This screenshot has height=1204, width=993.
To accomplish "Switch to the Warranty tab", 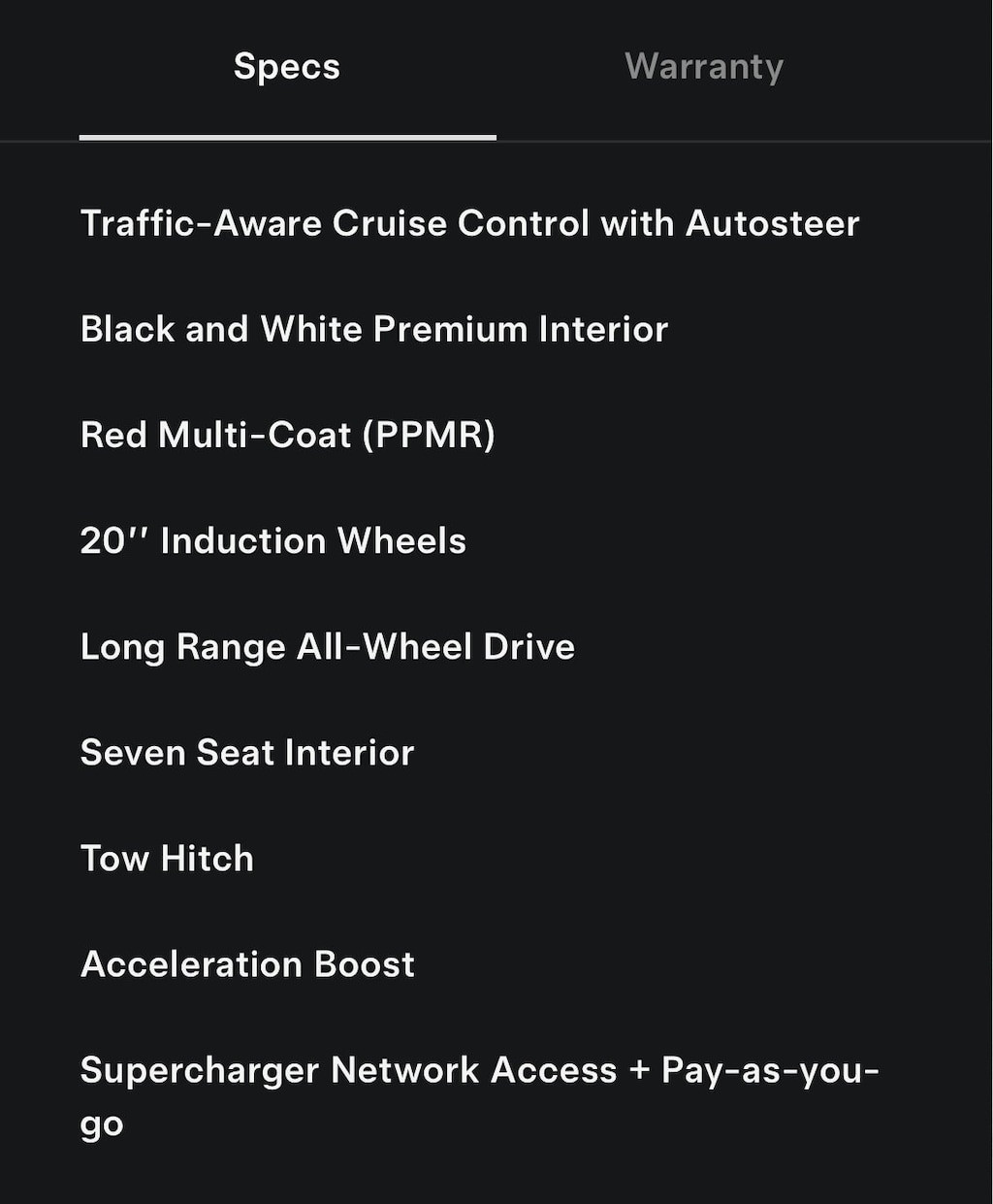I will (704, 67).
